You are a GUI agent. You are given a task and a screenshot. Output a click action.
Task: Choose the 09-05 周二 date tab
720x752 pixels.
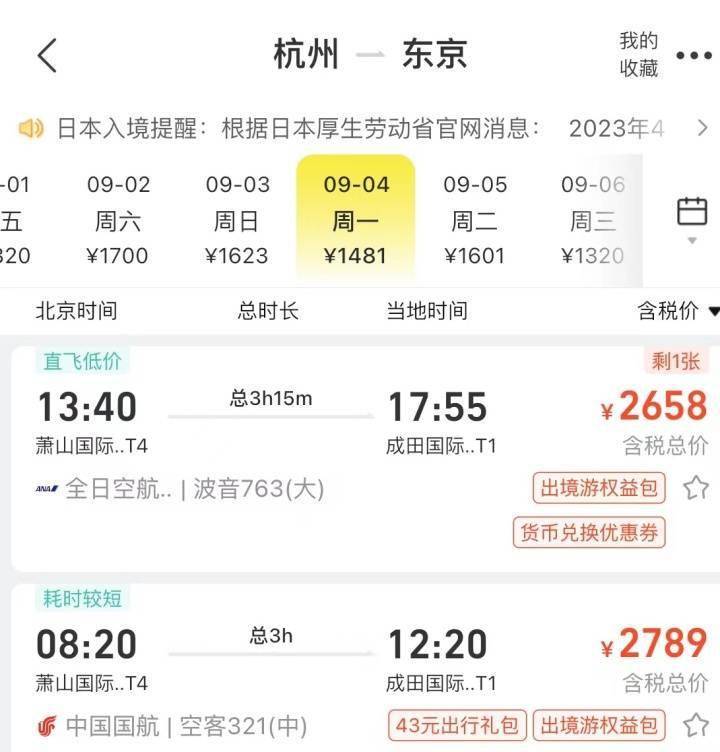coord(475,220)
